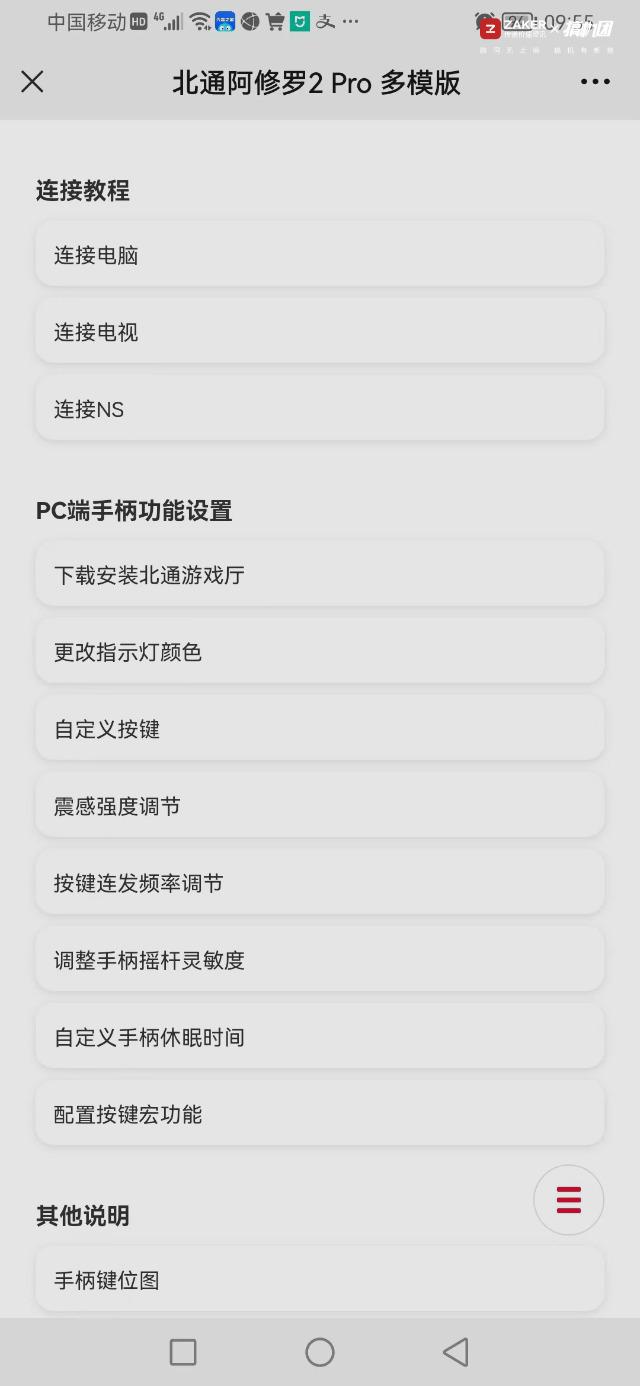Open 配置按键宏功能 guide
This screenshot has width=640, height=1386.
320,1114
